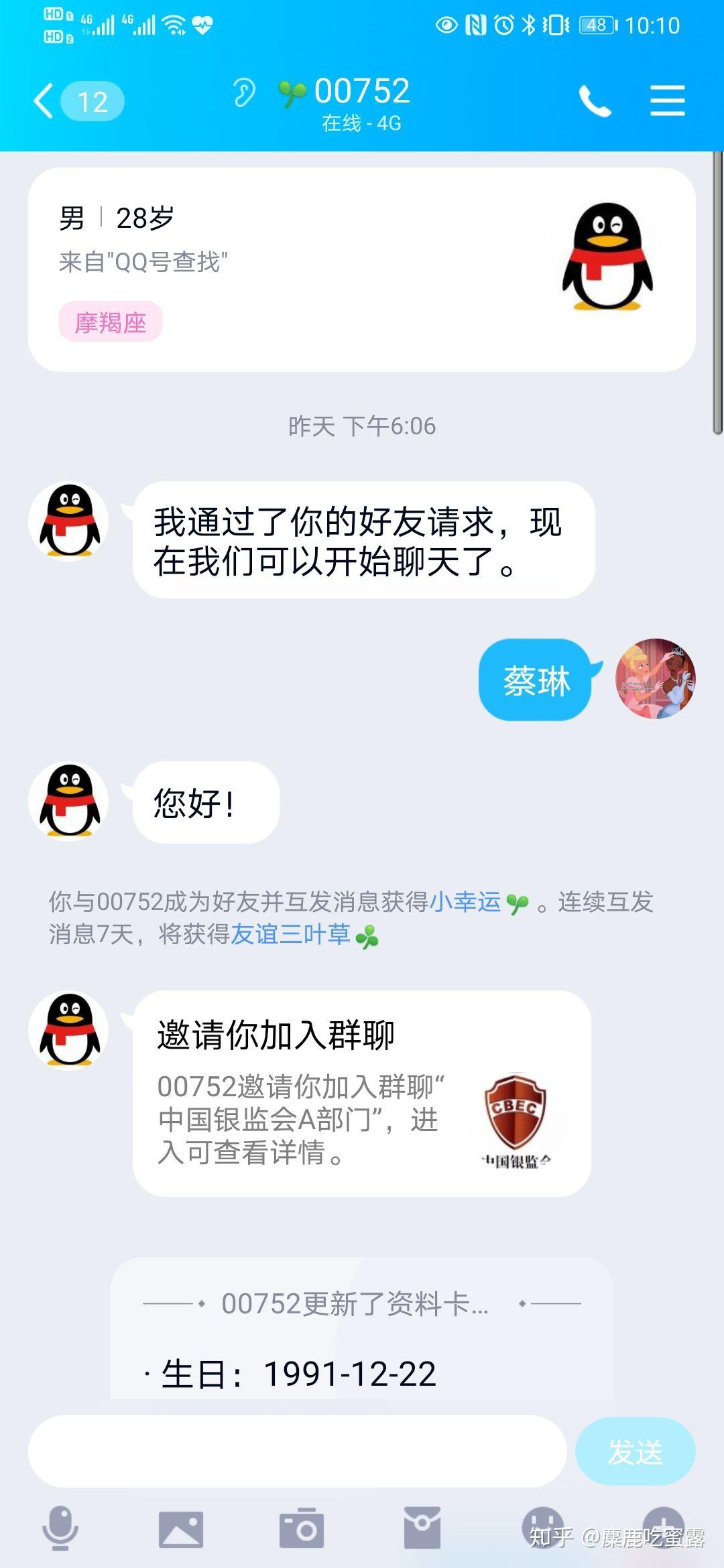724x1568 pixels.
Task: Record a voice message with microphone
Action: (x=60, y=1528)
